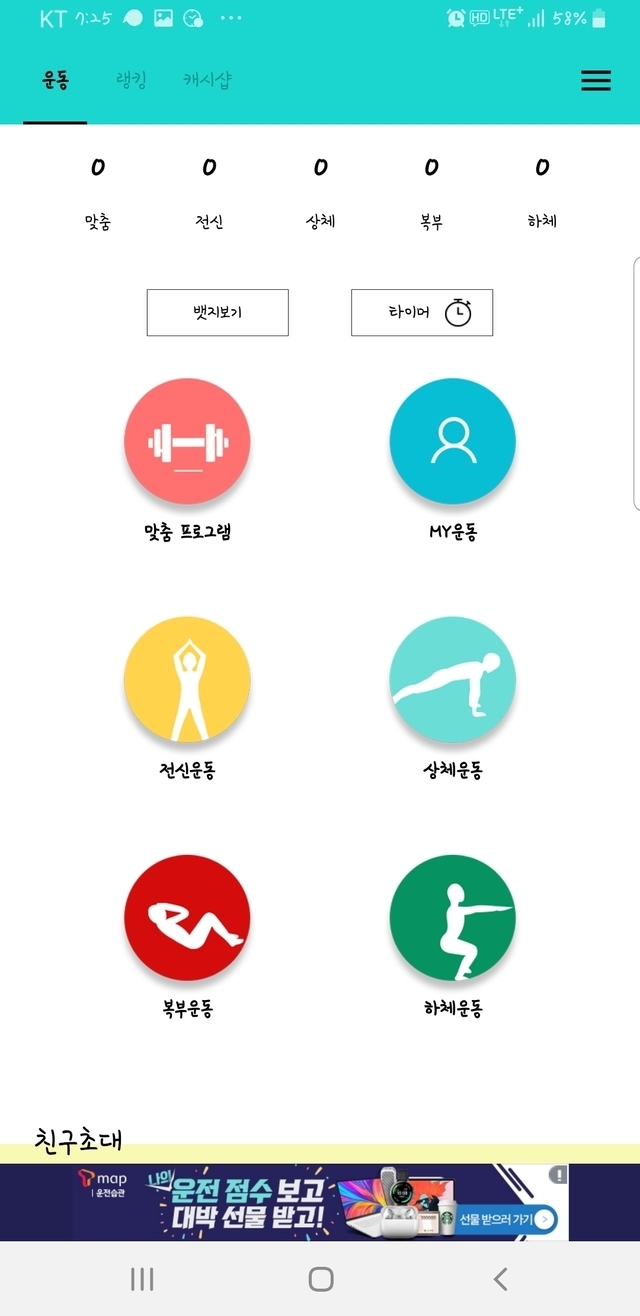Go back with the system back button

501,1278
